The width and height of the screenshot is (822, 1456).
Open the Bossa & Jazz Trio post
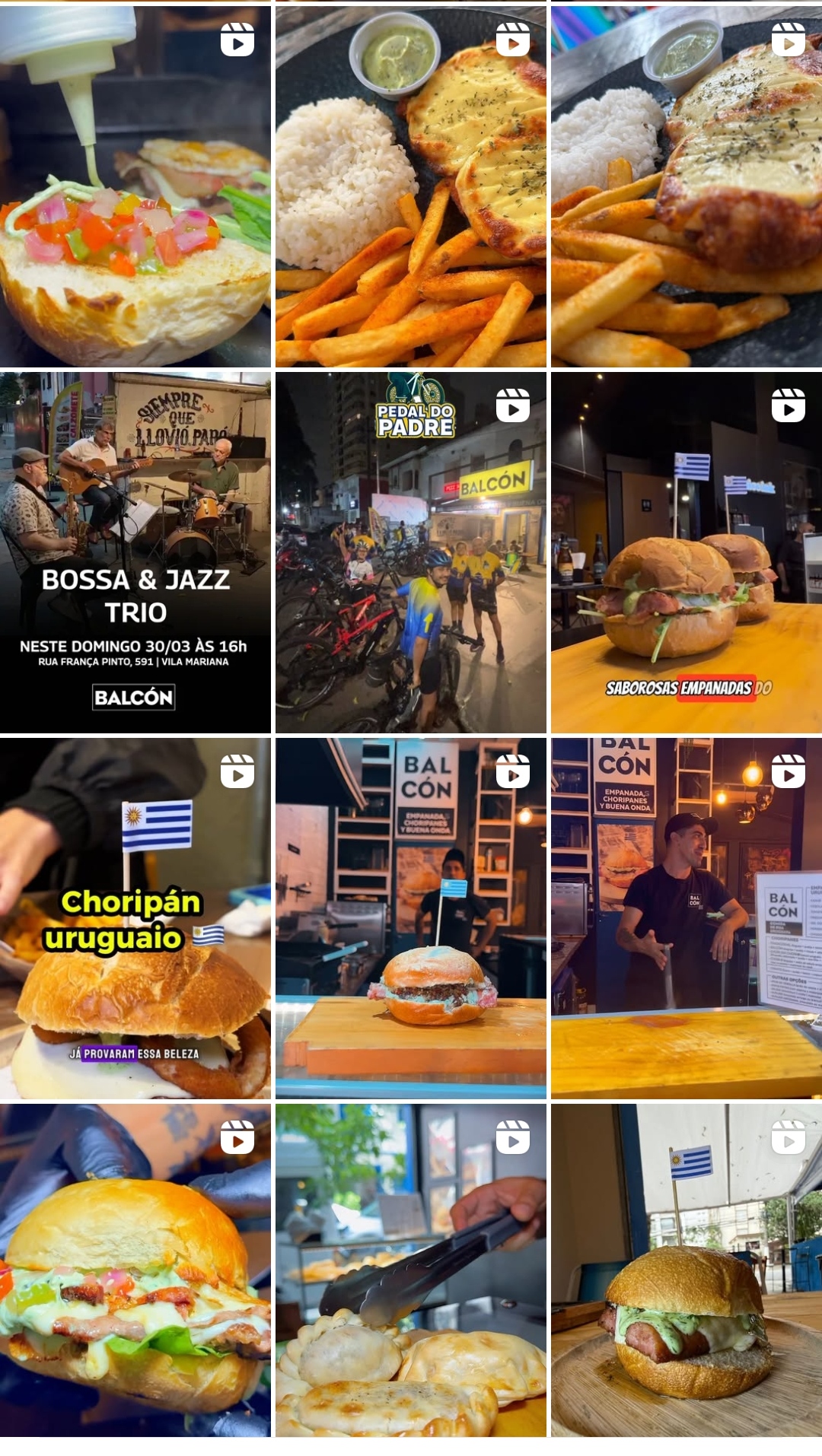(135, 552)
